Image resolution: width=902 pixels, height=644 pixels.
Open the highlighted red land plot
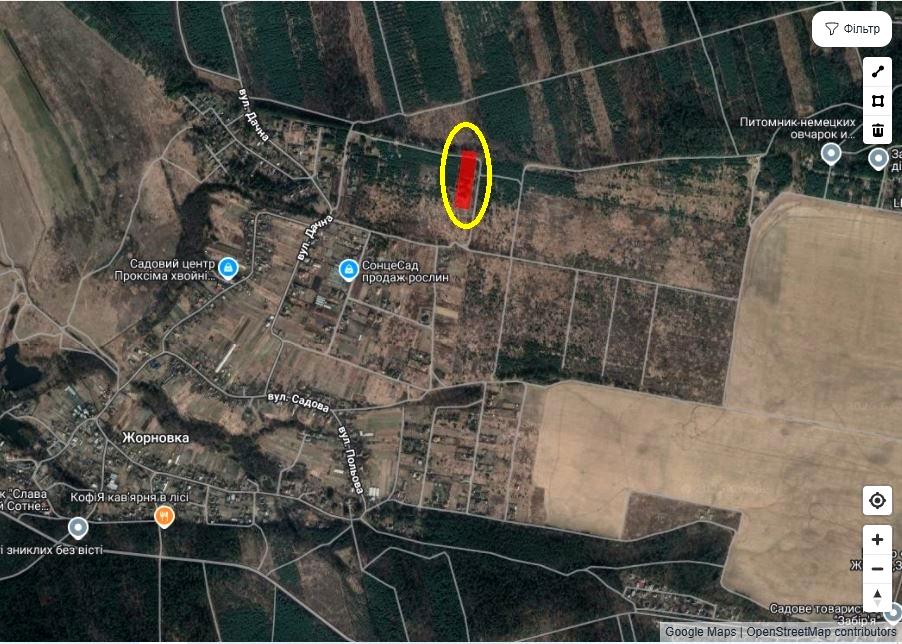tap(466, 180)
